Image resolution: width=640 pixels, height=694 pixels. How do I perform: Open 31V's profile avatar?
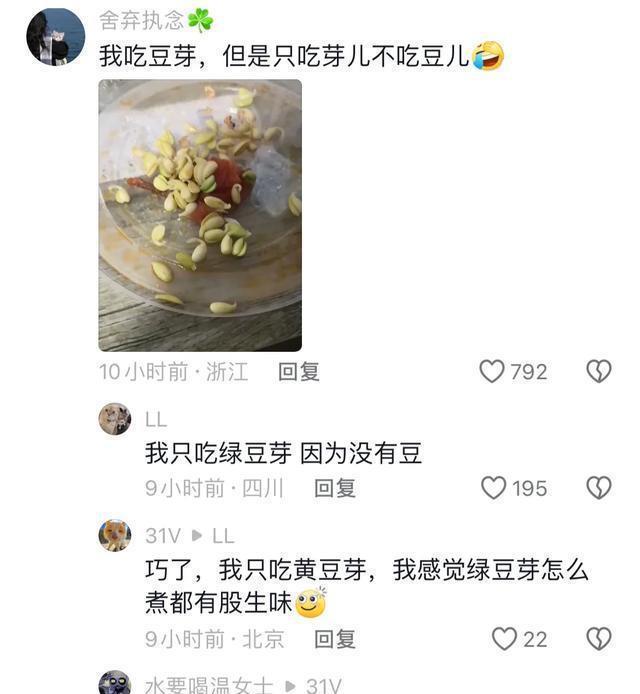(115, 535)
